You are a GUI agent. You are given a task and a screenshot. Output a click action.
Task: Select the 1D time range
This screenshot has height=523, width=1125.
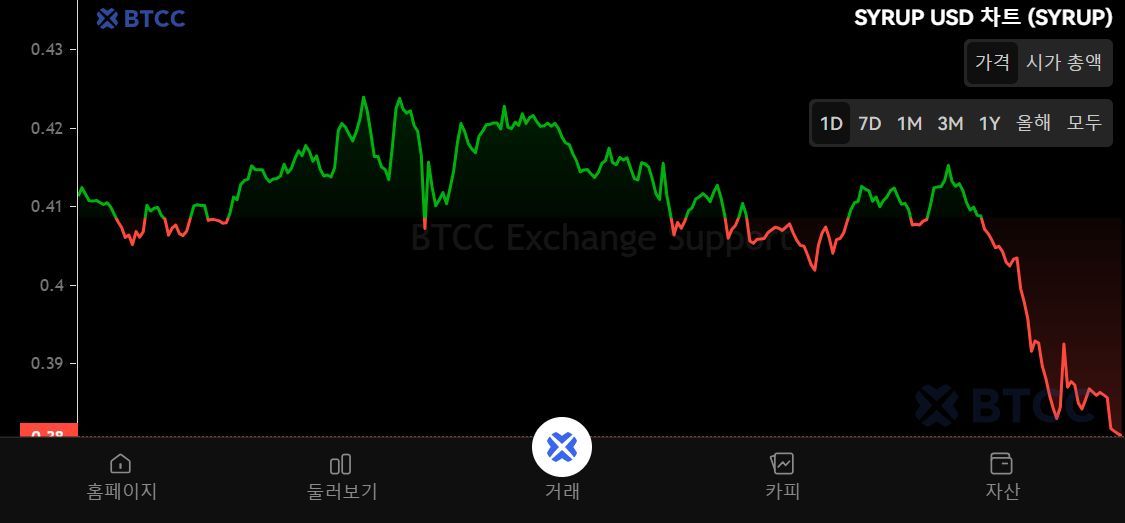[x=831, y=123]
